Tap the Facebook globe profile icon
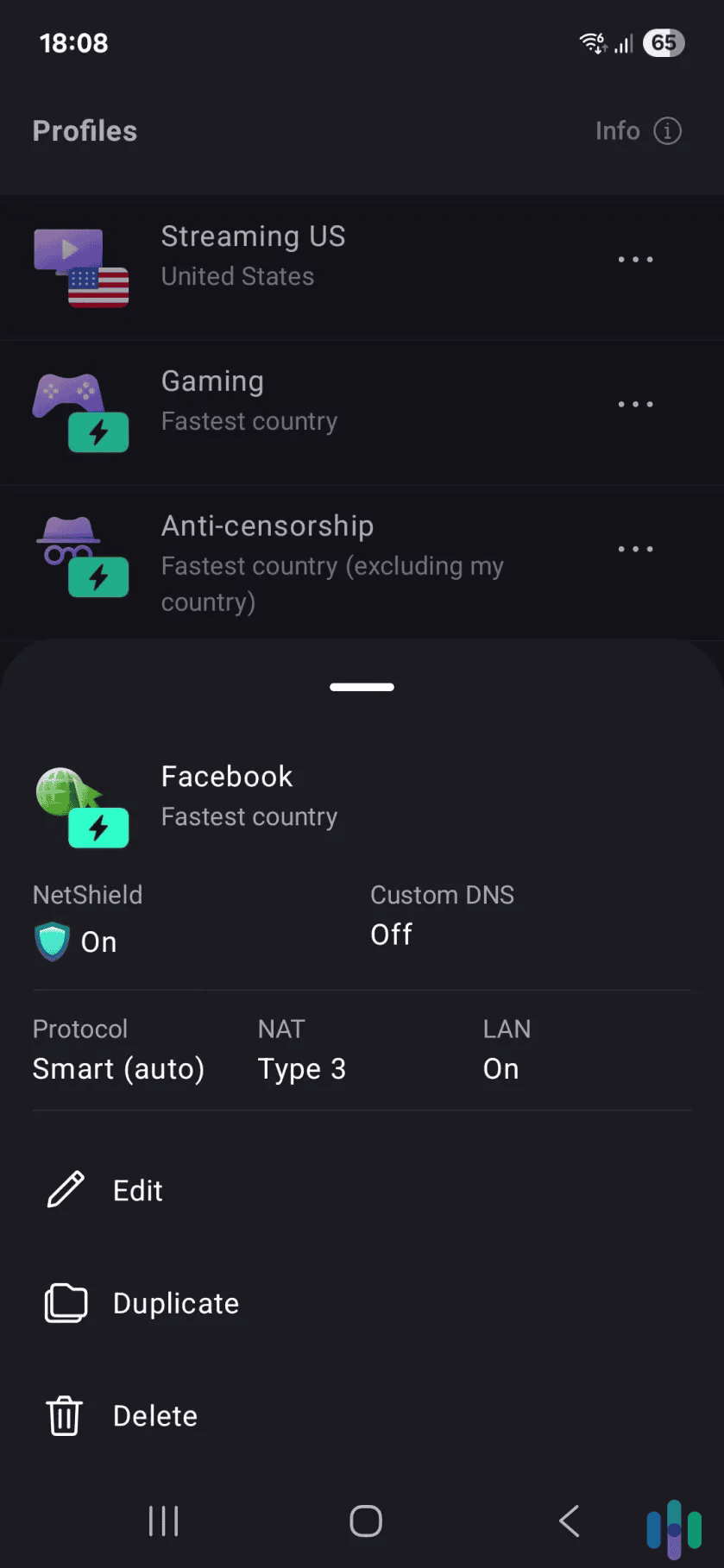Viewport: 724px width, 1568px height. [x=81, y=806]
